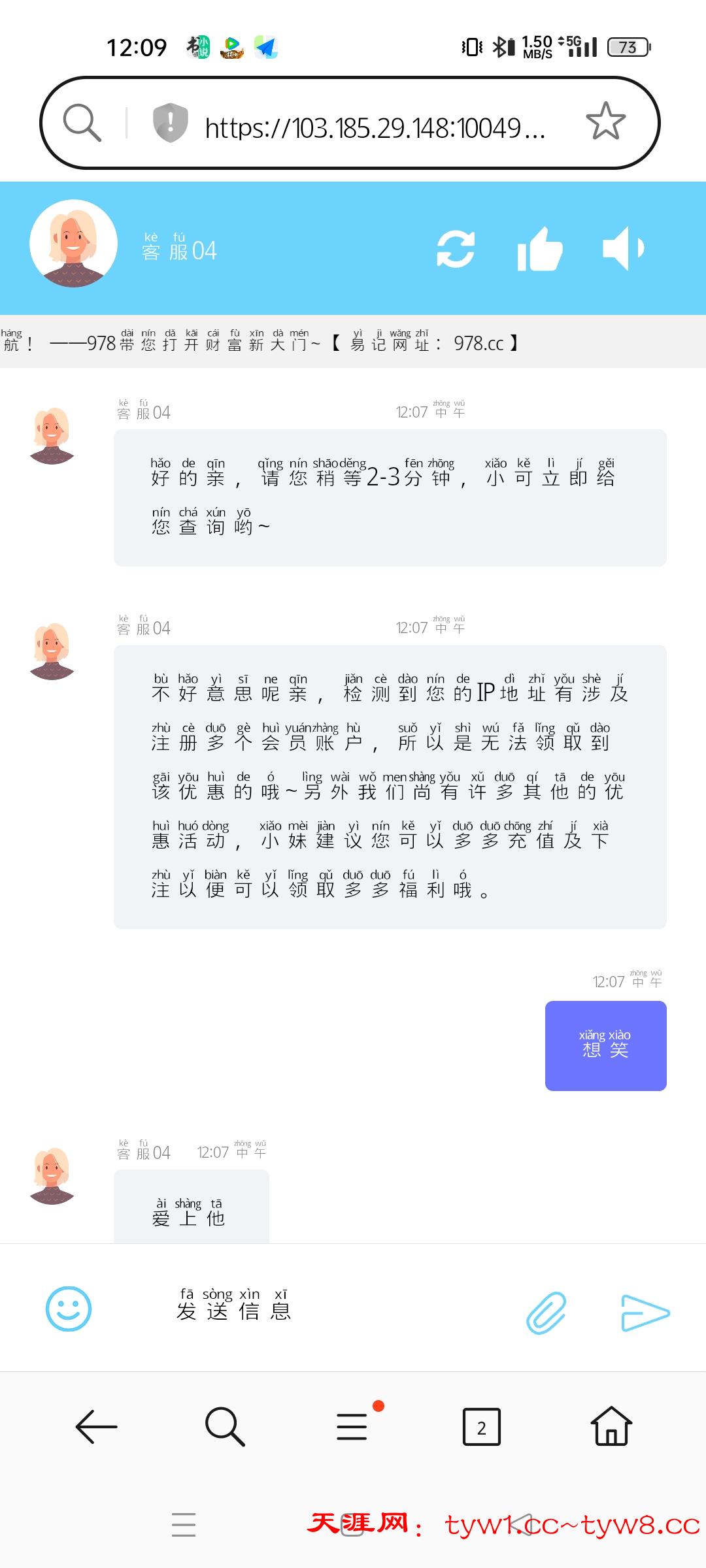The width and height of the screenshot is (706, 1568).
Task: Go back with the browser back arrow
Action: click(96, 1426)
